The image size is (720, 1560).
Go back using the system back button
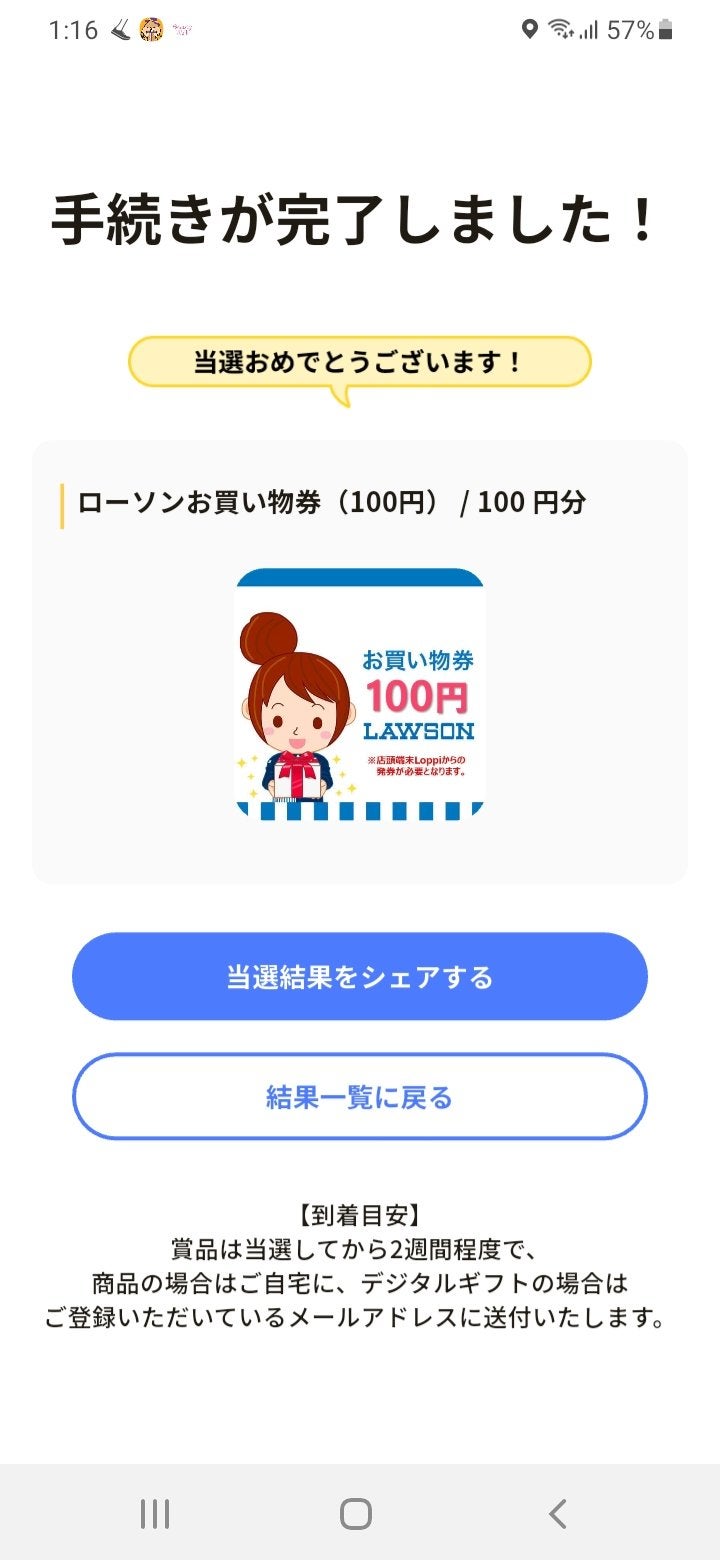[558, 1514]
